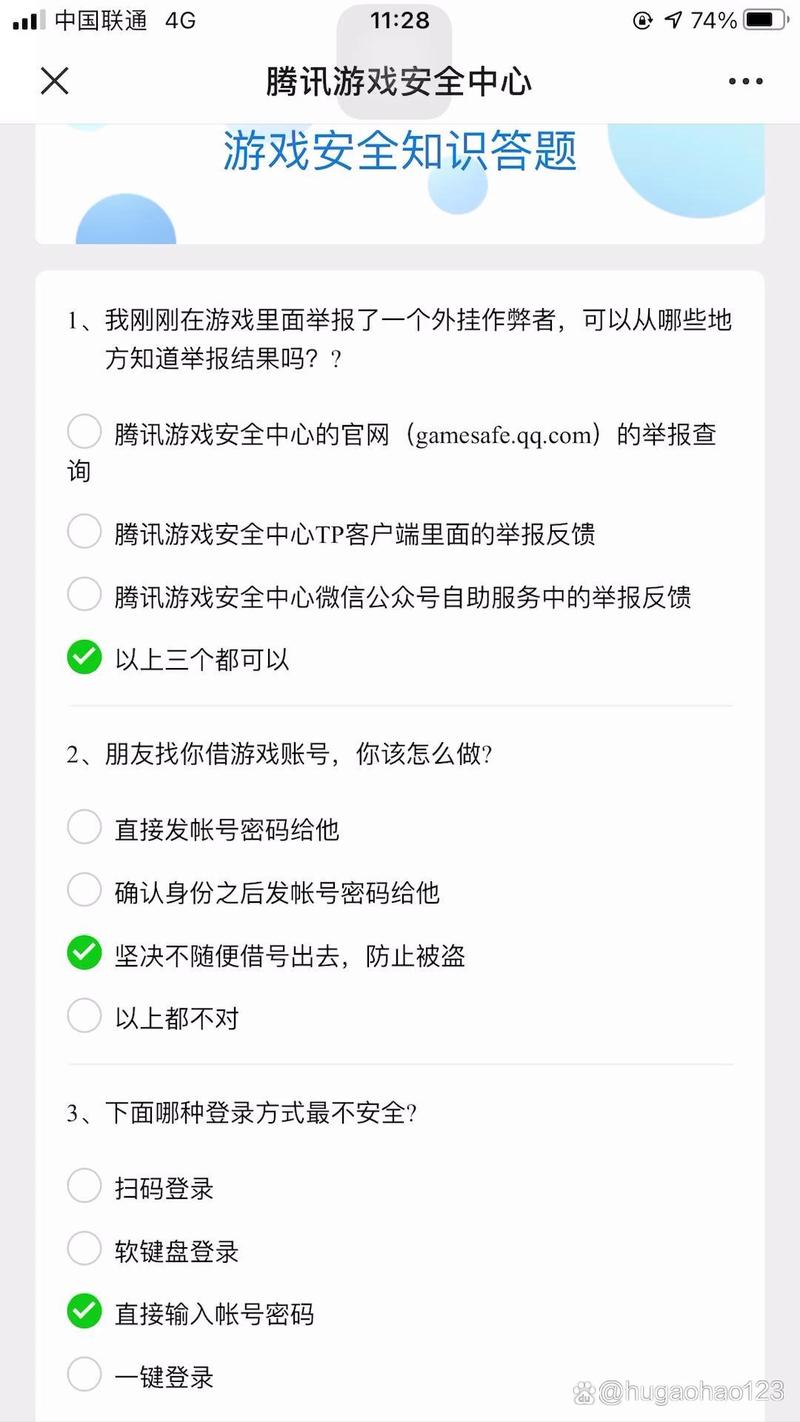
Task: Select the 软键盘登录 option
Action: tap(84, 1249)
